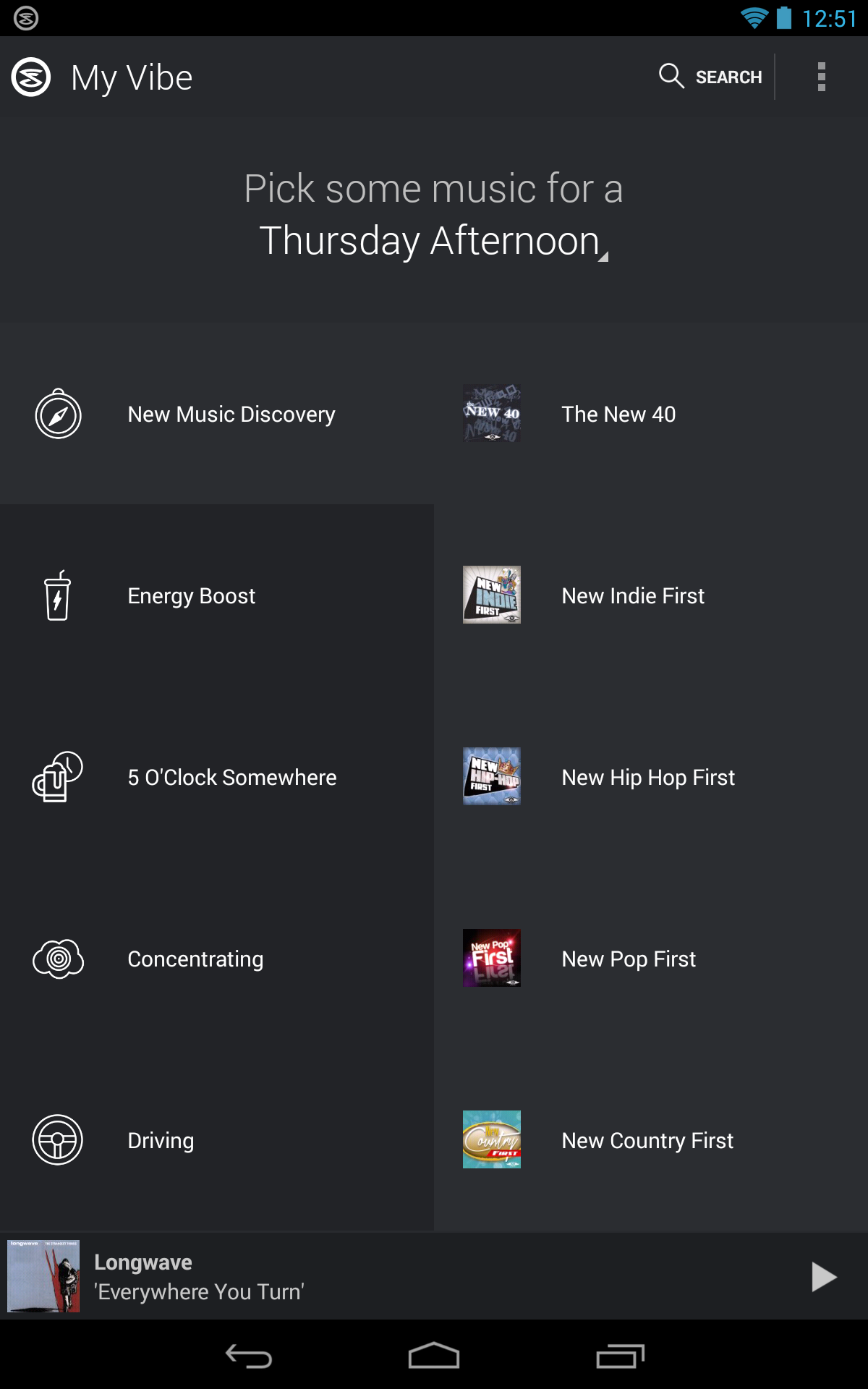Tap the Energy Boost drink cup icon
The image size is (868, 1389).
tap(59, 595)
